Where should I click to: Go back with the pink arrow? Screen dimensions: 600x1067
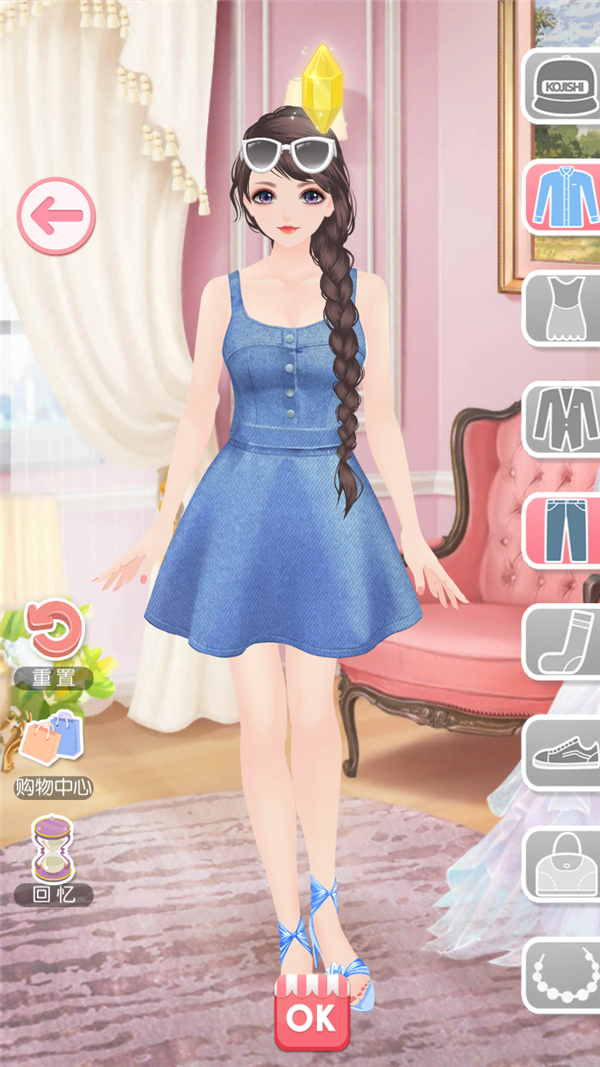(56, 214)
